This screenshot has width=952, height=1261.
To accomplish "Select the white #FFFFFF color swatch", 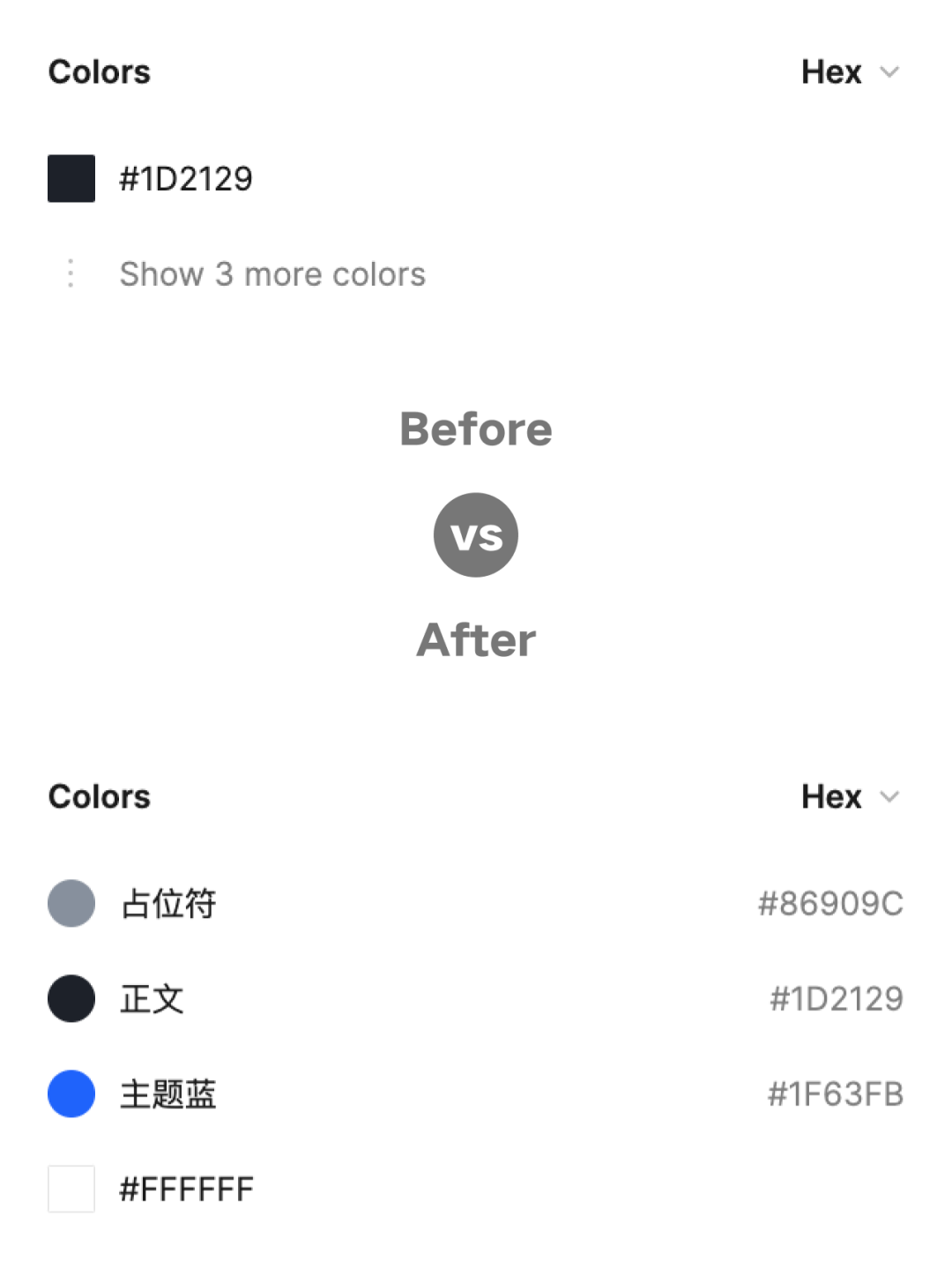I will 71,1189.
